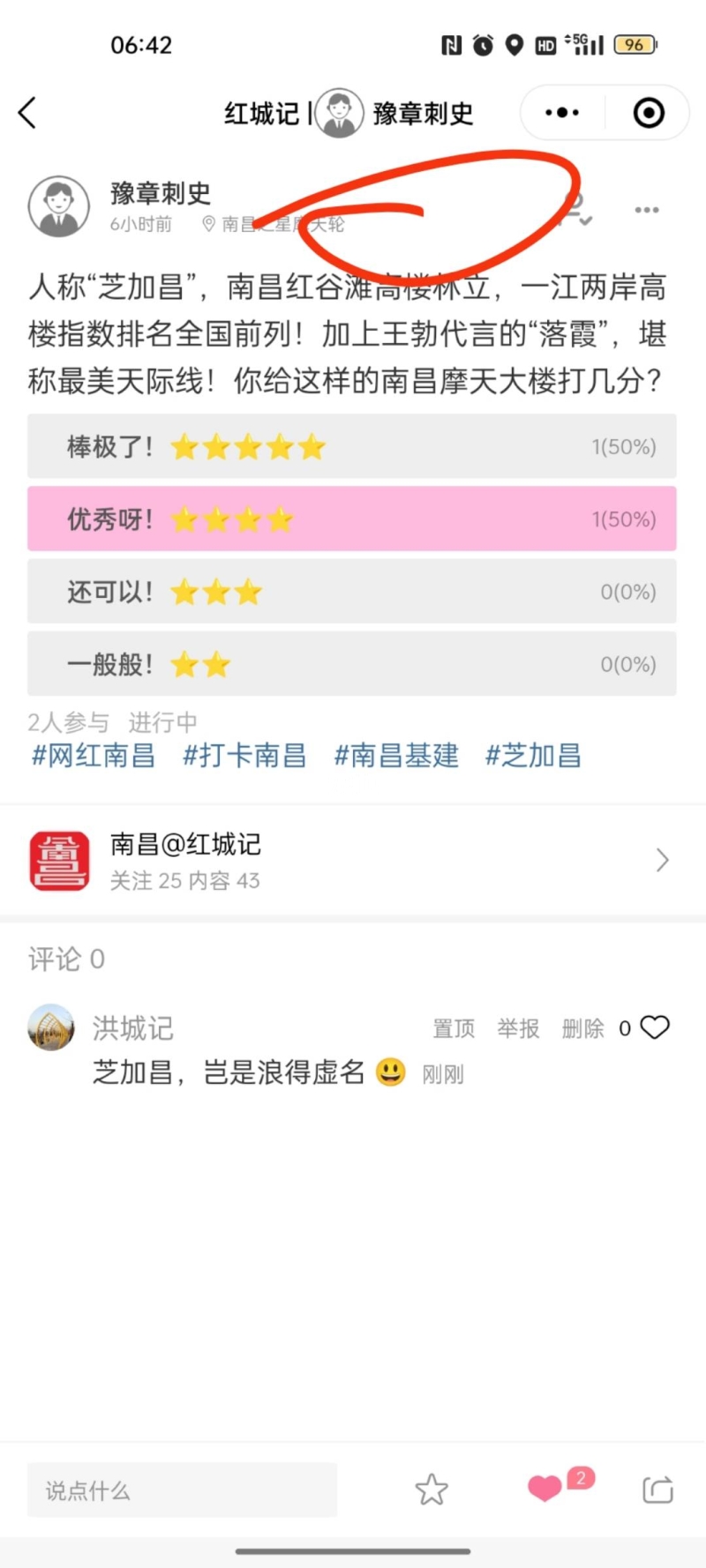This screenshot has width=706, height=1568.
Task: Open the mini program menu dots
Action: (x=562, y=113)
